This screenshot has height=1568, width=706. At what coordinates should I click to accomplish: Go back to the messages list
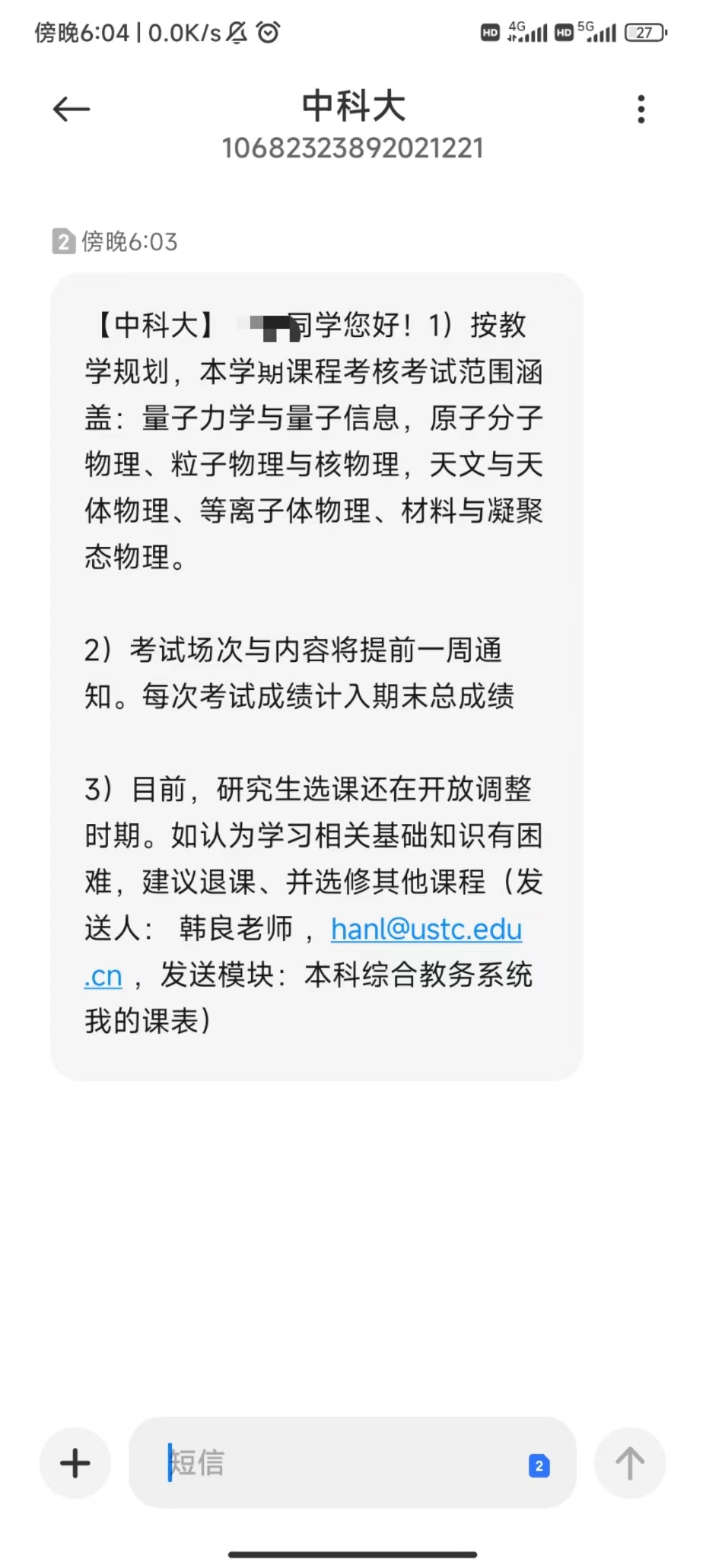pyautogui.click(x=71, y=109)
